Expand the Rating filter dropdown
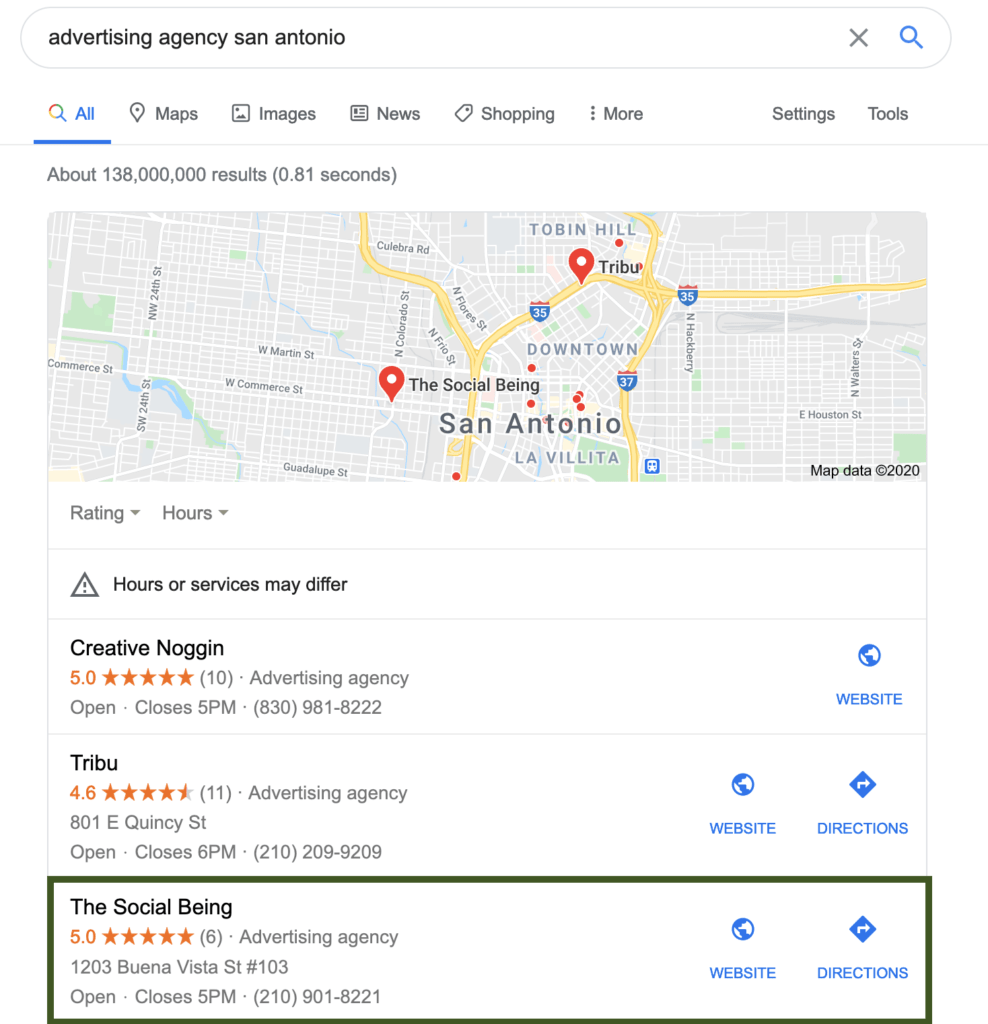 [x=104, y=513]
